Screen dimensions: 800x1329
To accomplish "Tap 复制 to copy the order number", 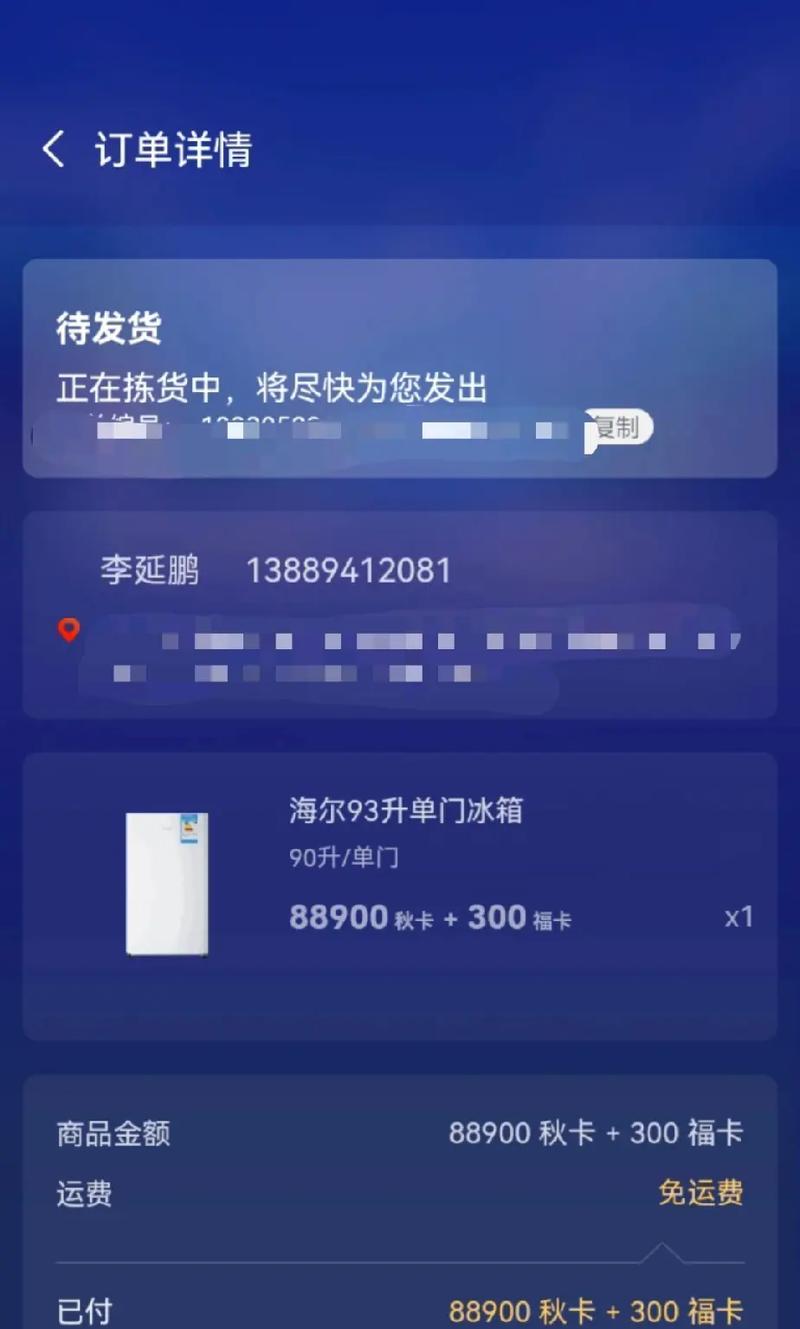I will (x=619, y=428).
